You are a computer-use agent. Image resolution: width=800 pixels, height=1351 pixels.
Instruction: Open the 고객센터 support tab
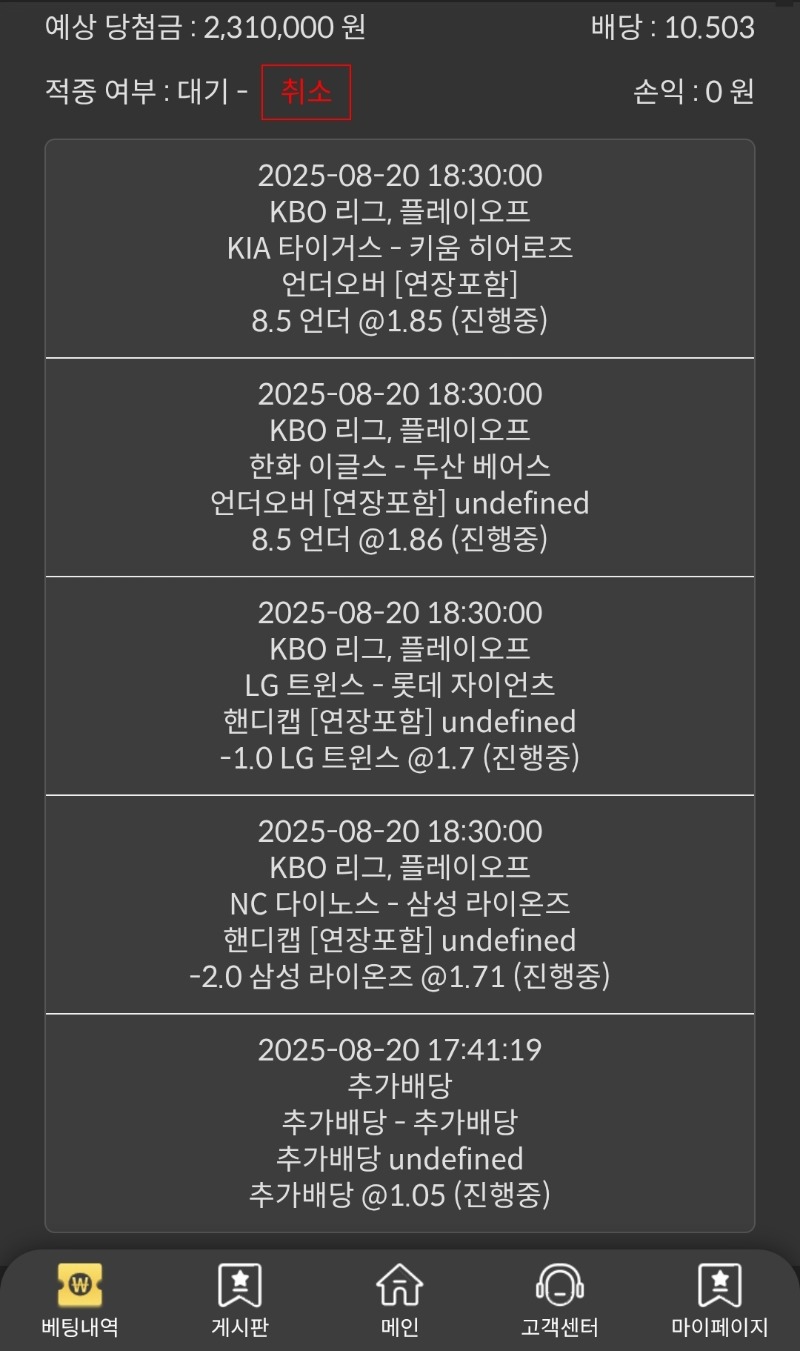point(560,1300)
